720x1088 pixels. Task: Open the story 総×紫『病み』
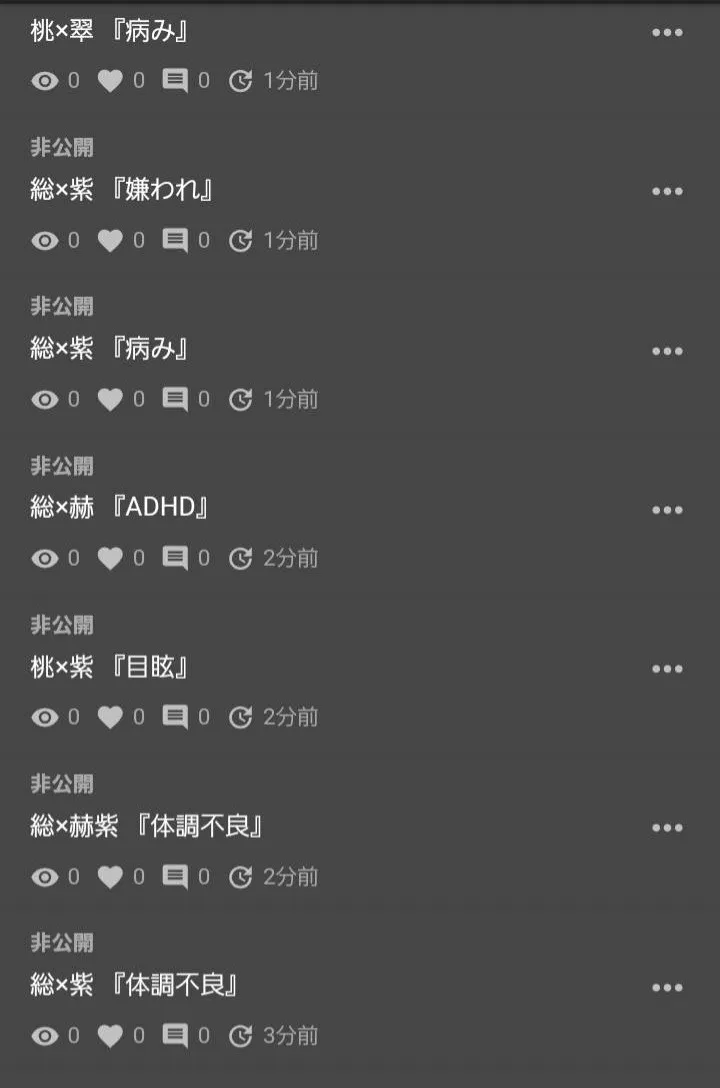(110, 349)
